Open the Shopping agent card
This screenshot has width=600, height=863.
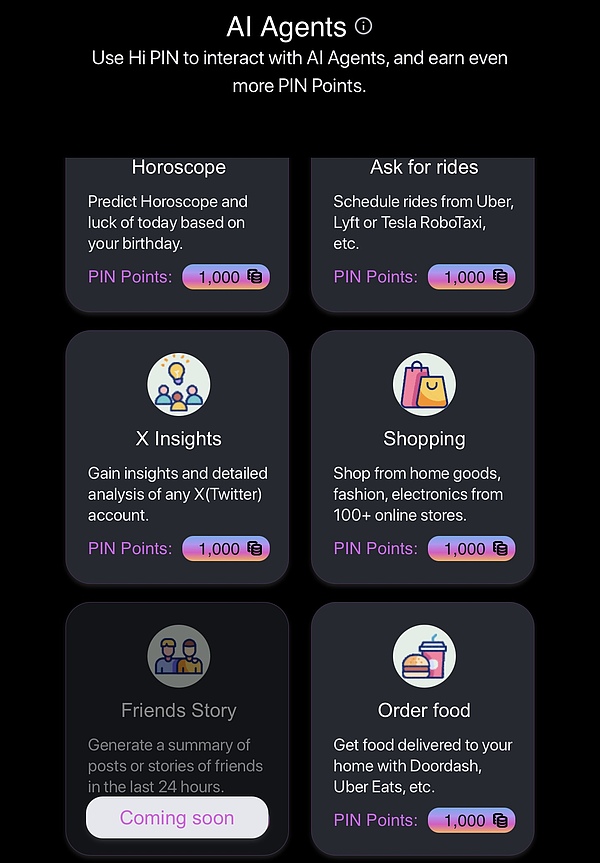[x=422, y=457]
